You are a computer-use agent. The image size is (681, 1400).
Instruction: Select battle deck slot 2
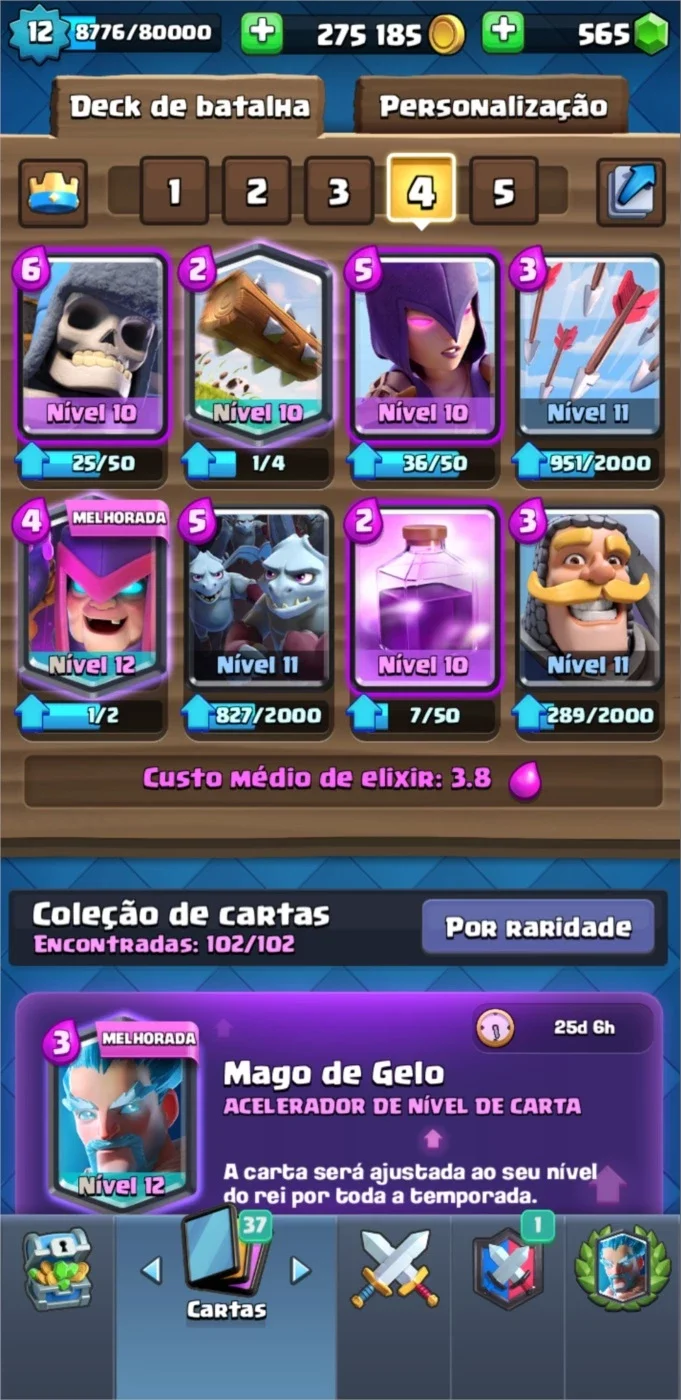(x=256, y=191)
